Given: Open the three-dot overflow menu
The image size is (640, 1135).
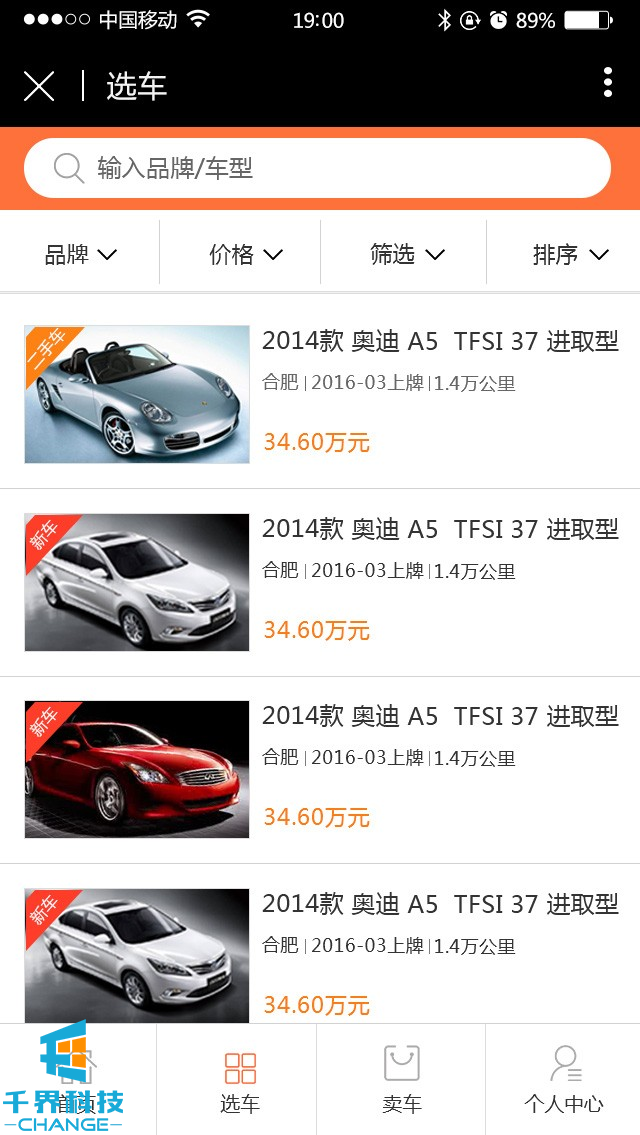Looking at the screenshot, I should coord(607,83).
